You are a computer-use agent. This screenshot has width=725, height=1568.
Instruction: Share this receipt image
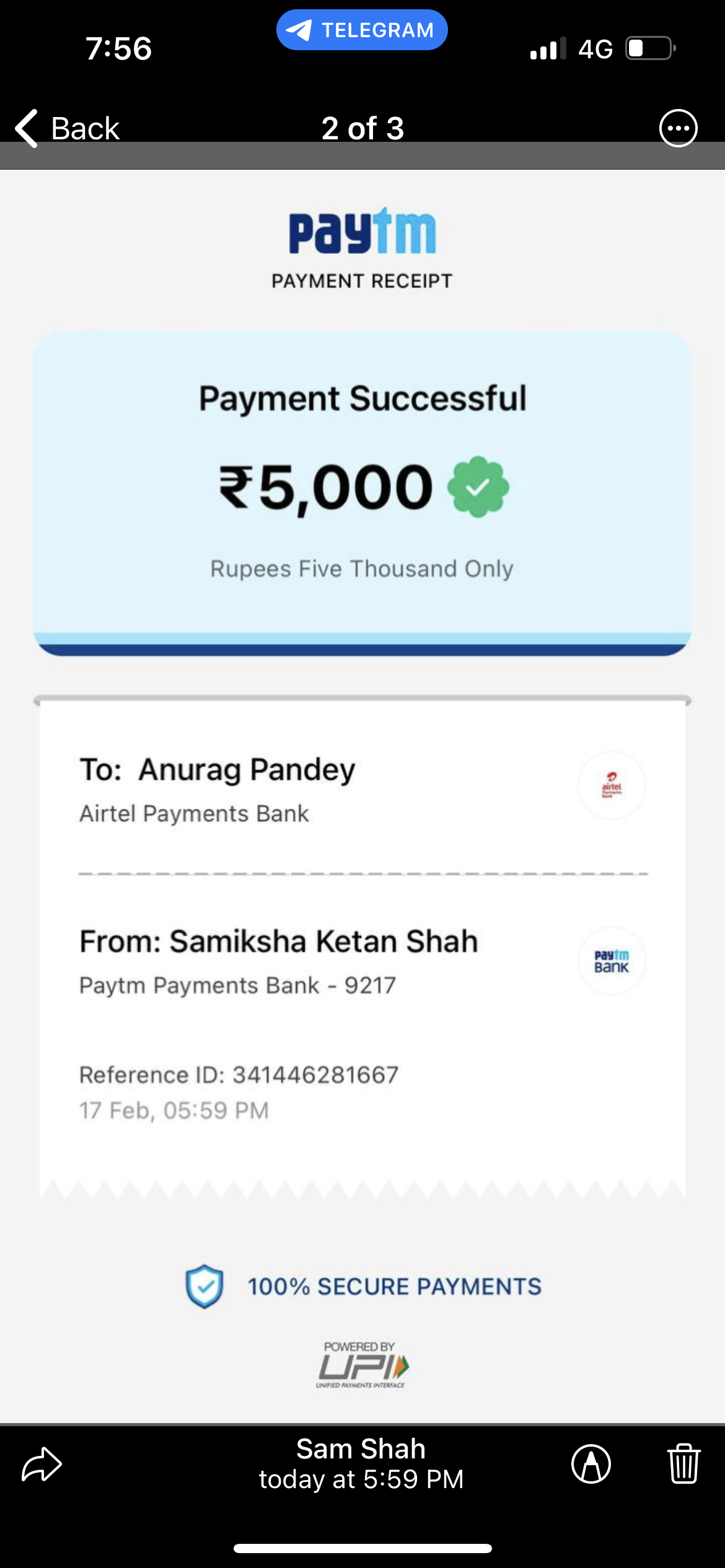(42, 1464)
